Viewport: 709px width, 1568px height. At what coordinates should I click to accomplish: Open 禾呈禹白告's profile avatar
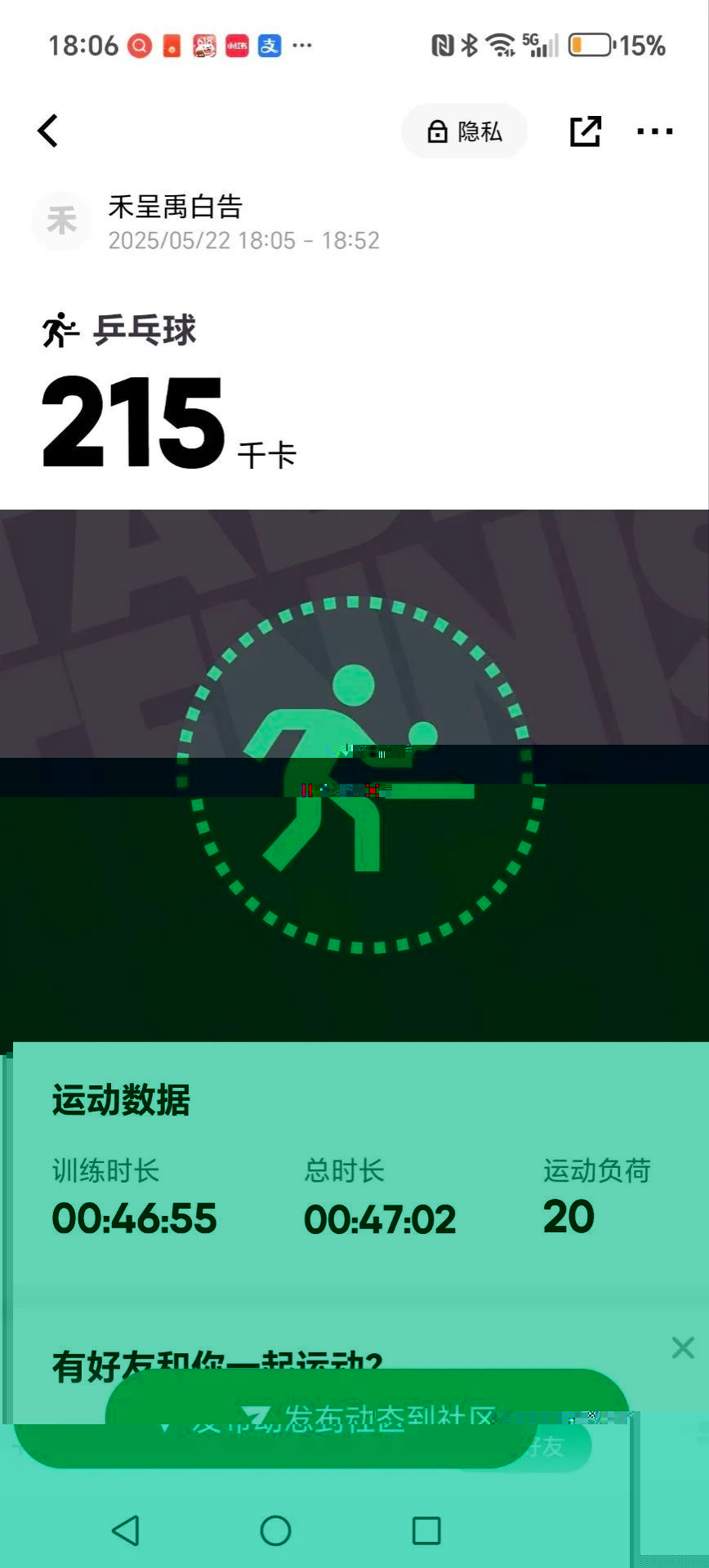[x=61, y=220]
